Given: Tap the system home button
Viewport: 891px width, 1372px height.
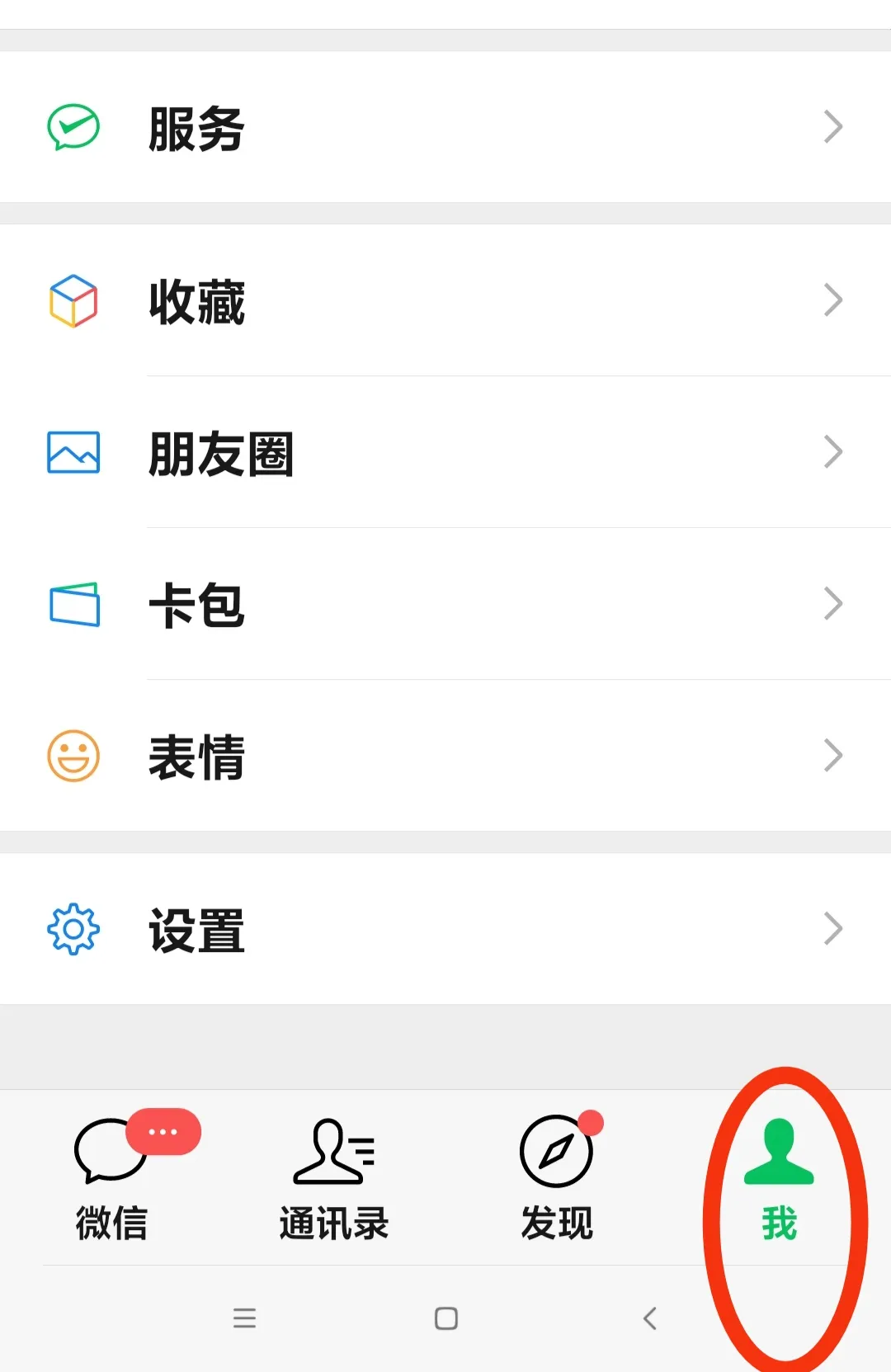Looking at the screenshot, I should (446, 1318).
